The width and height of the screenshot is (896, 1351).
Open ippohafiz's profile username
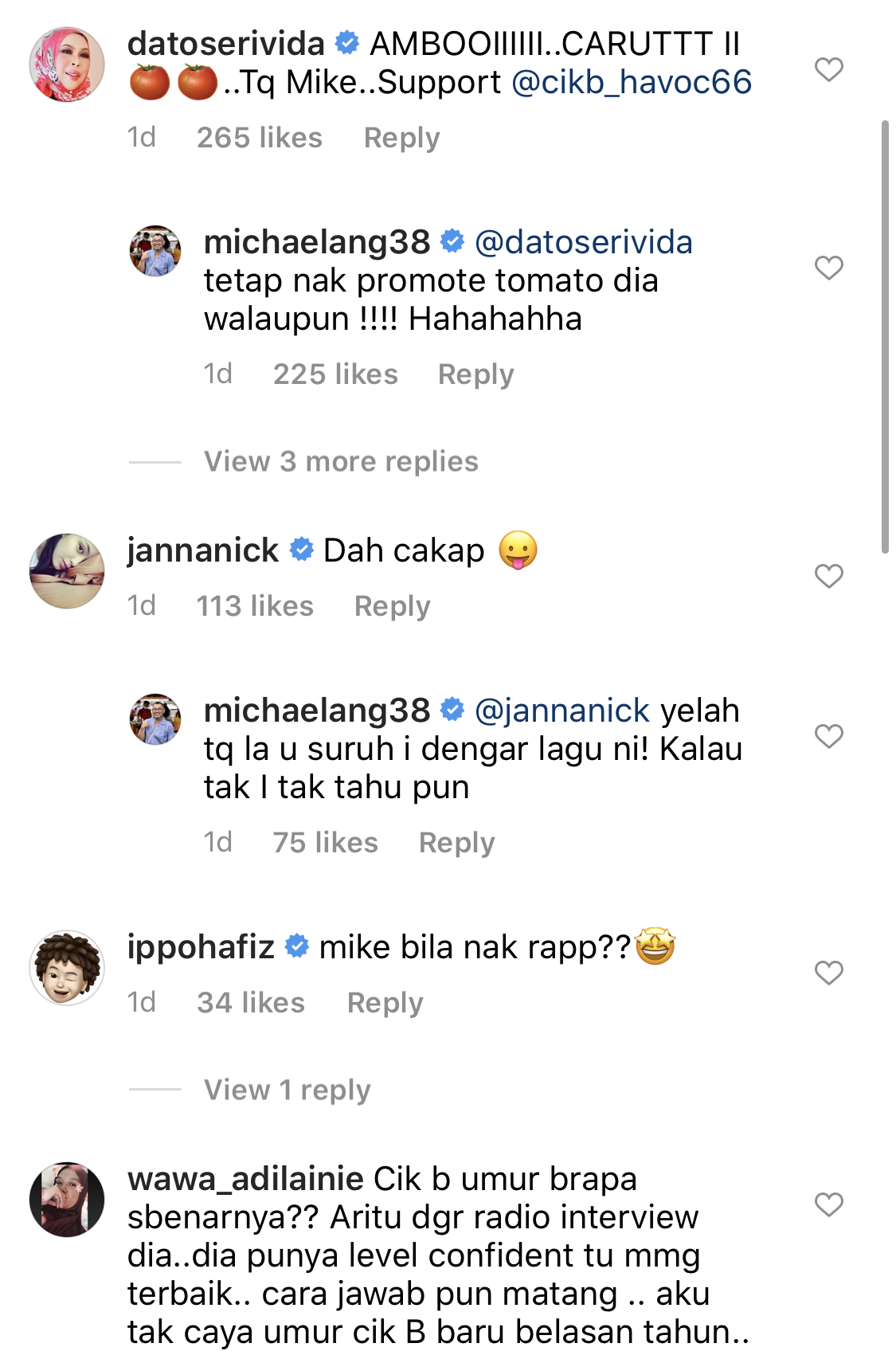coord(201,947)
